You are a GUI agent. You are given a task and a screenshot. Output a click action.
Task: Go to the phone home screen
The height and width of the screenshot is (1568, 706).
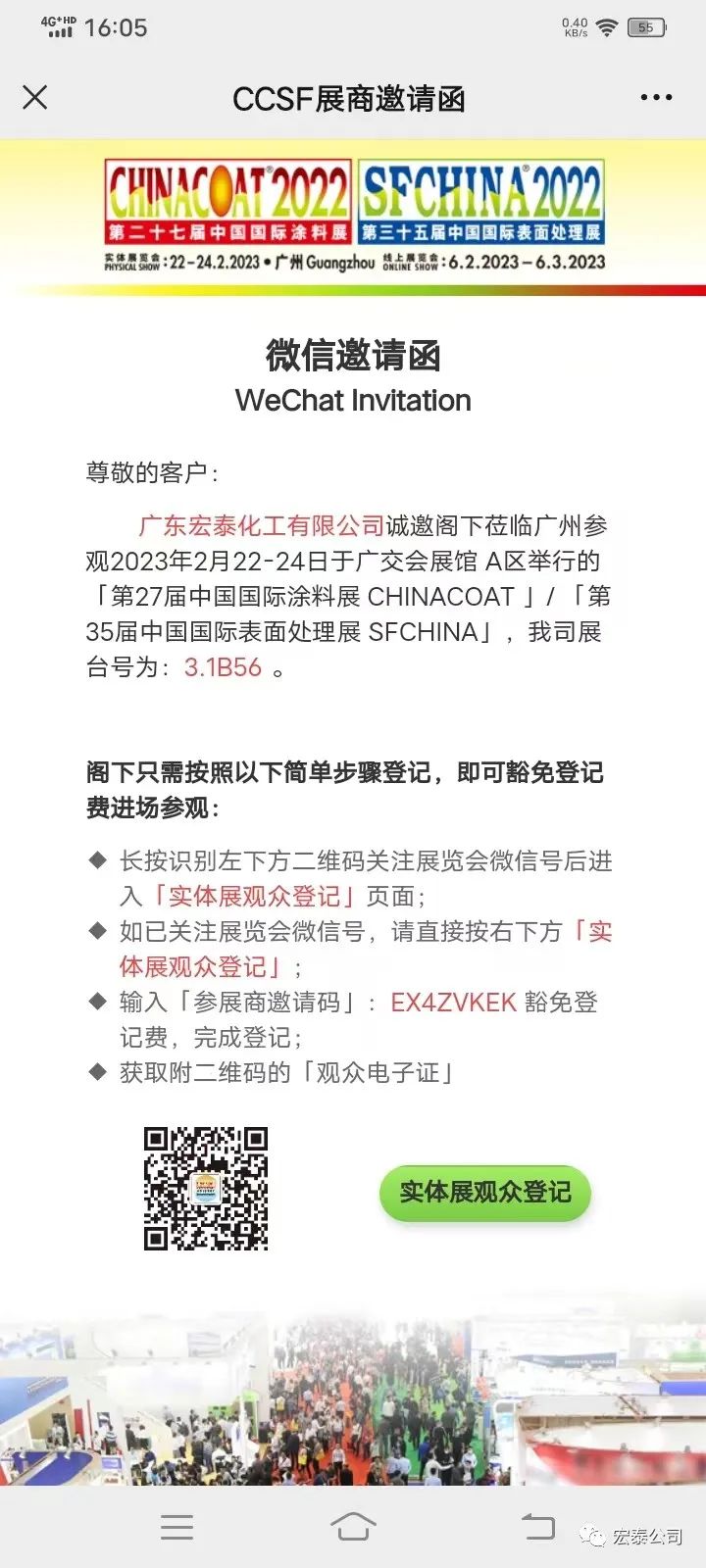pyautogui.click(x=353, y=1526)
